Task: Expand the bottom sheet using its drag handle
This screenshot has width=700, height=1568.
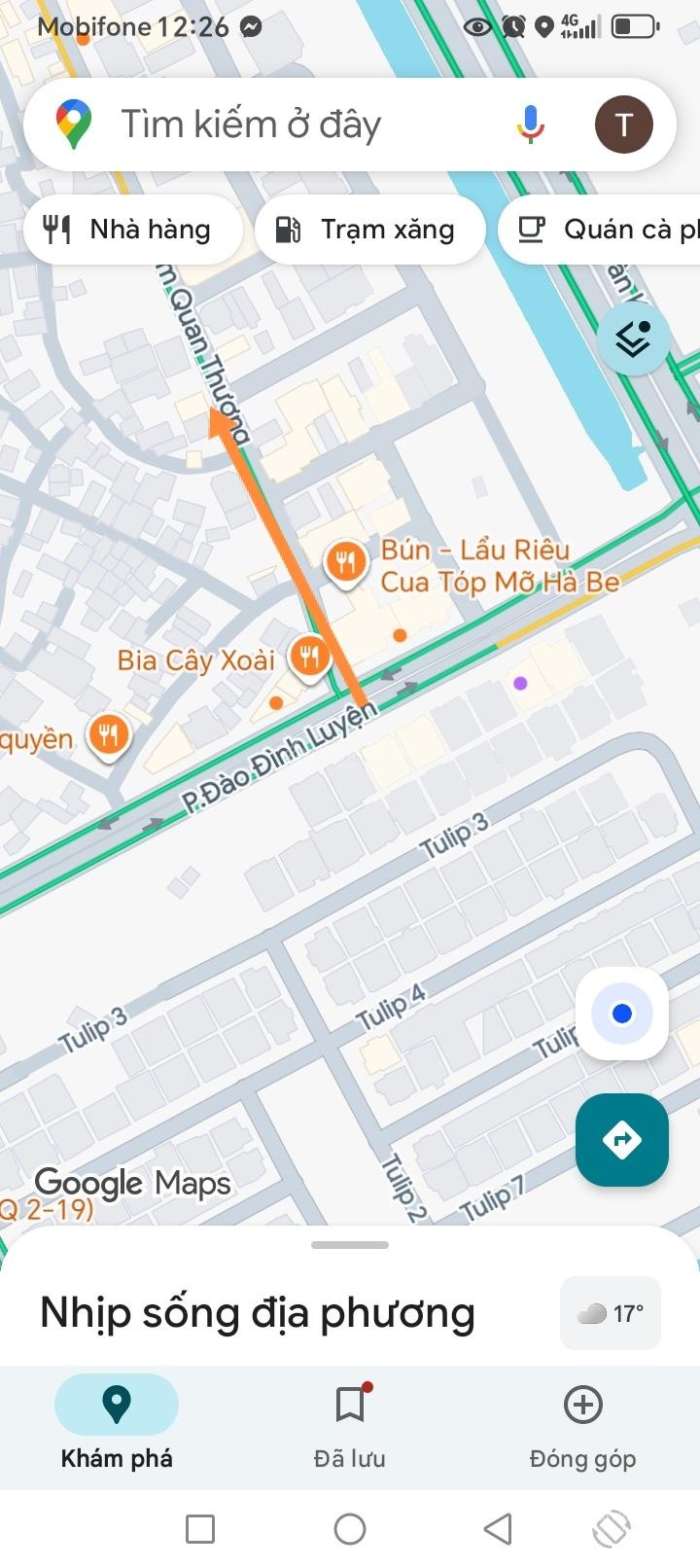Action: pyautogui.click(x=350, y=1243)
